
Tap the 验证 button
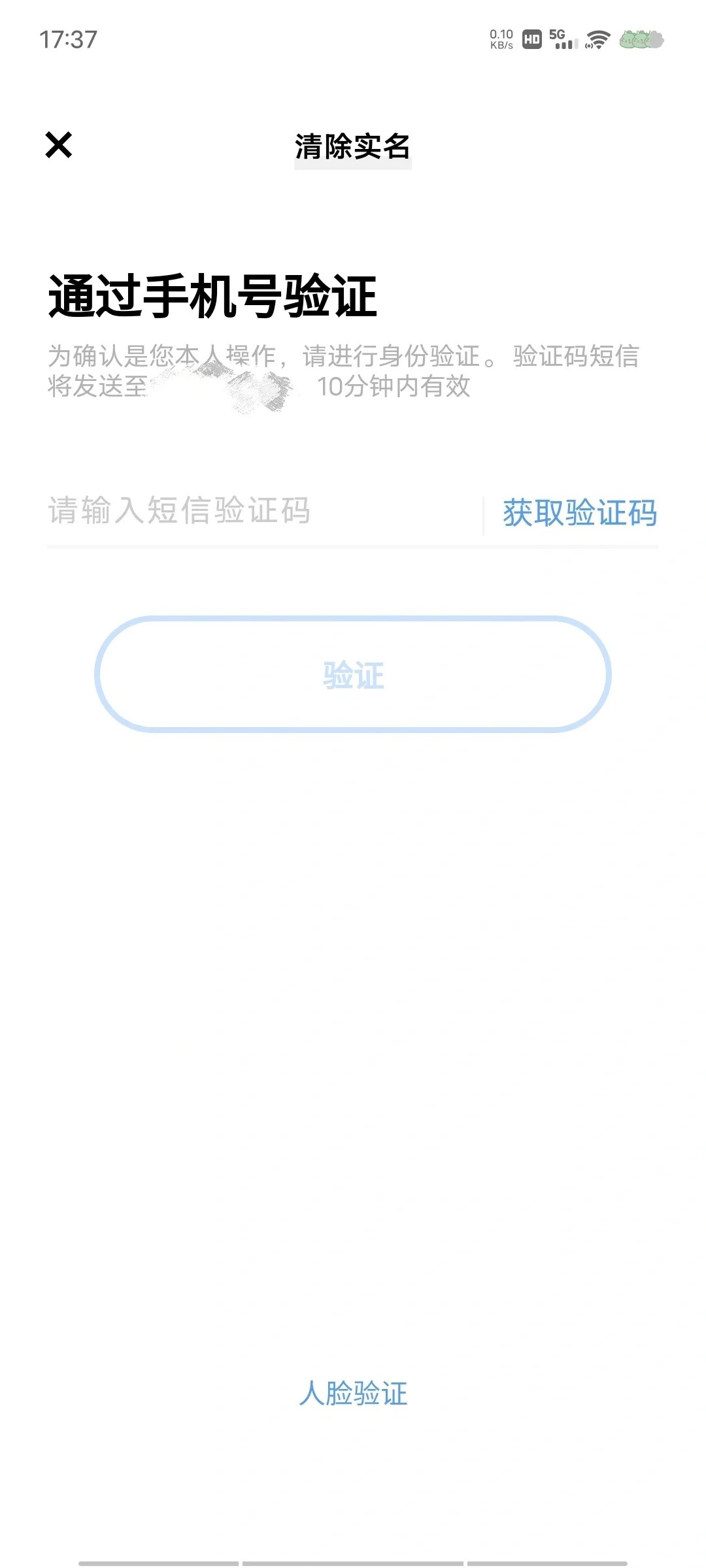353,674
